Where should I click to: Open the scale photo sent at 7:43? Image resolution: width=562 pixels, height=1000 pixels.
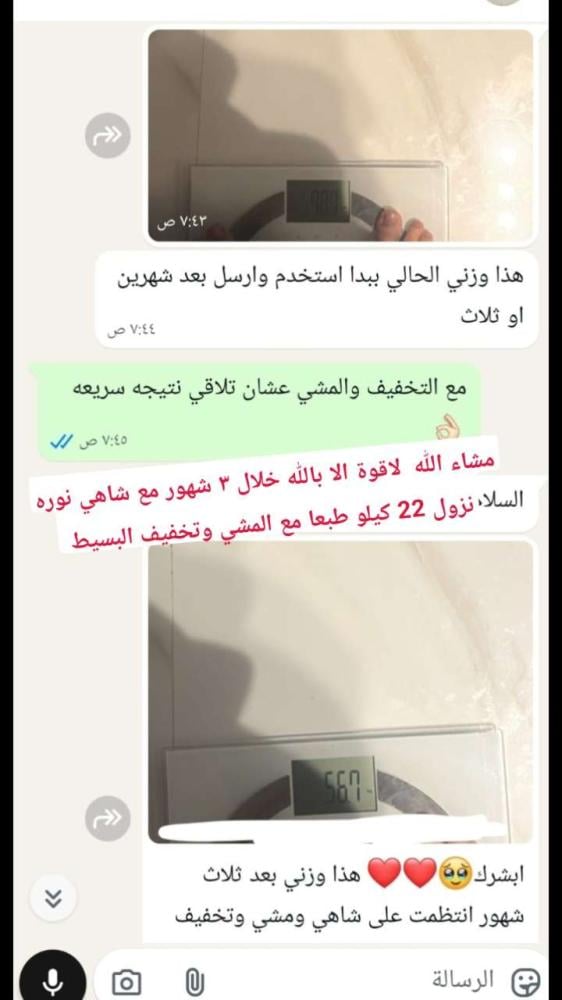[341, 135]
